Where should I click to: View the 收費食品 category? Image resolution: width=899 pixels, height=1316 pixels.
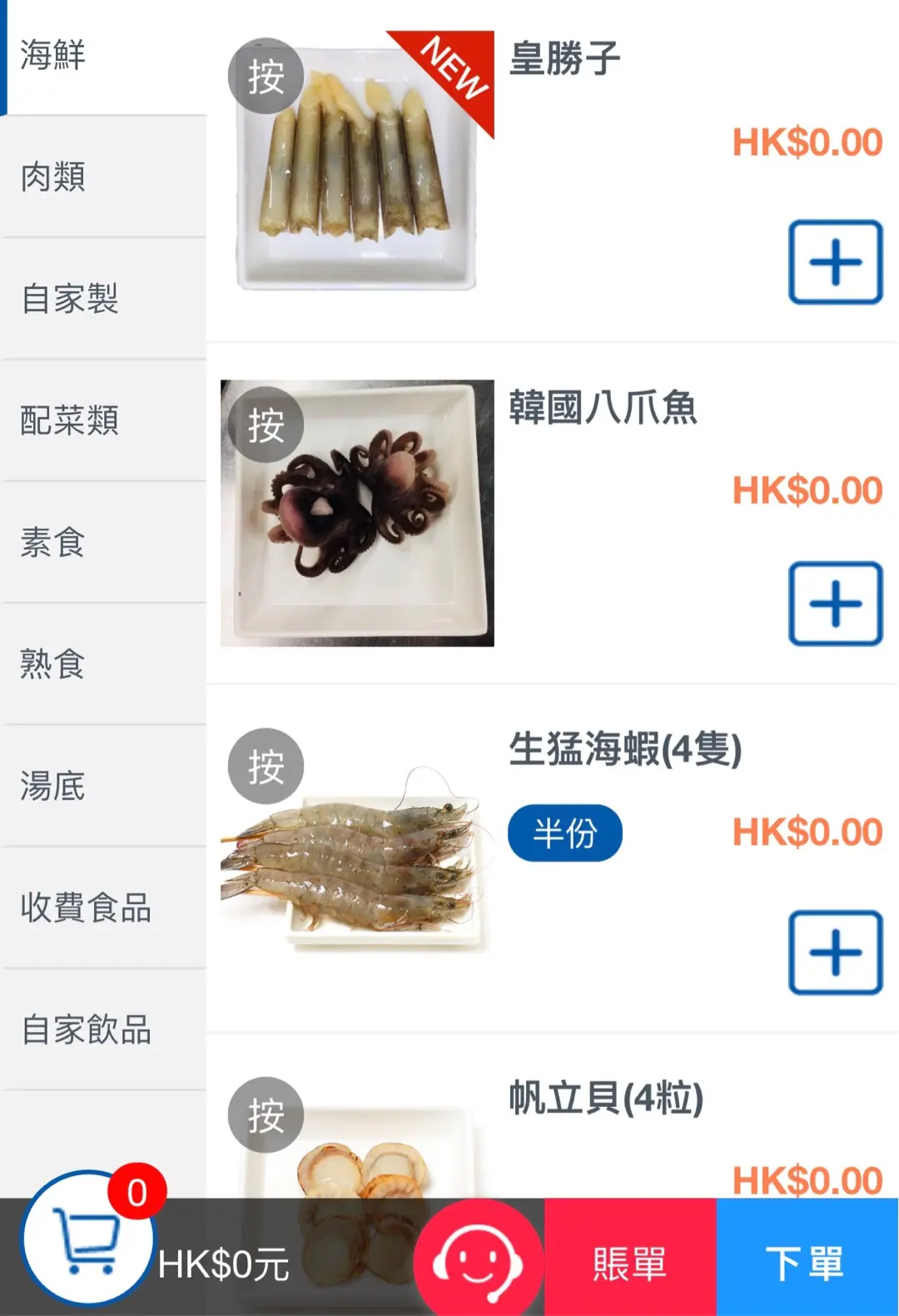point(103,907)
